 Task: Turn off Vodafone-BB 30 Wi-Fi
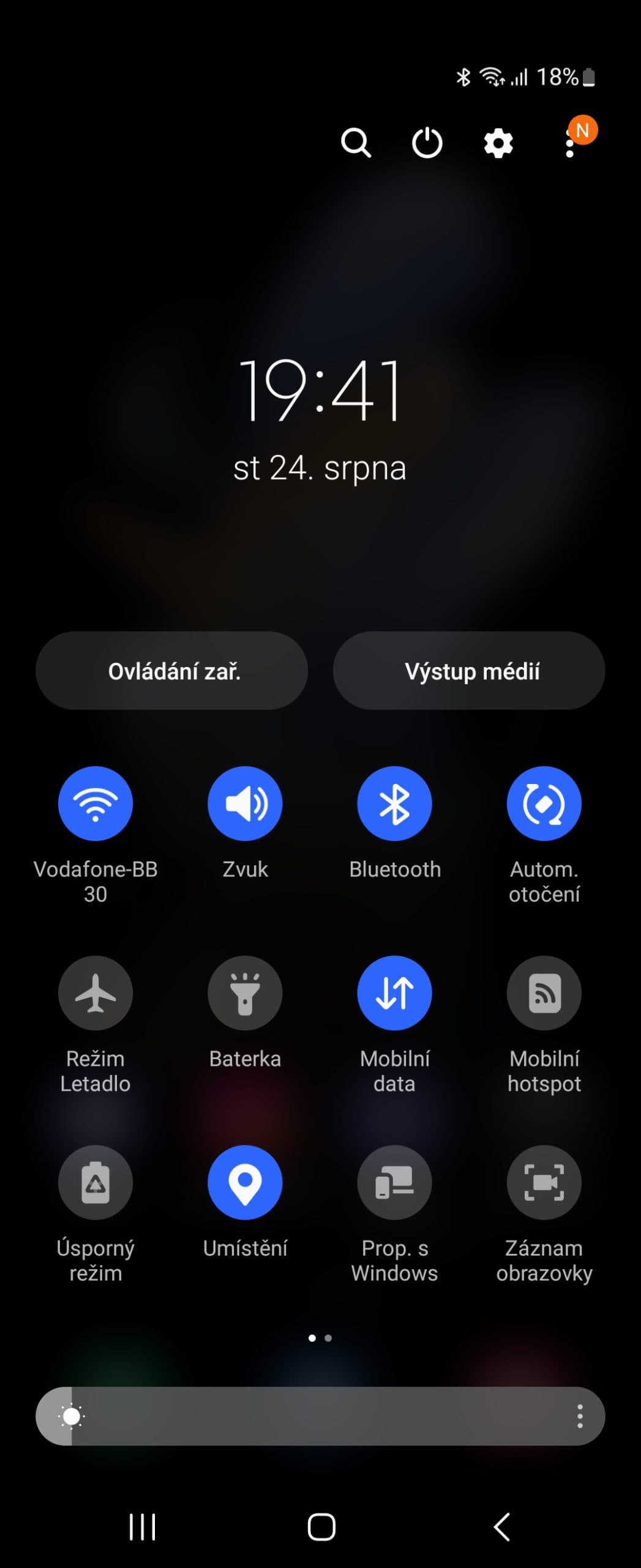[96, 803]
